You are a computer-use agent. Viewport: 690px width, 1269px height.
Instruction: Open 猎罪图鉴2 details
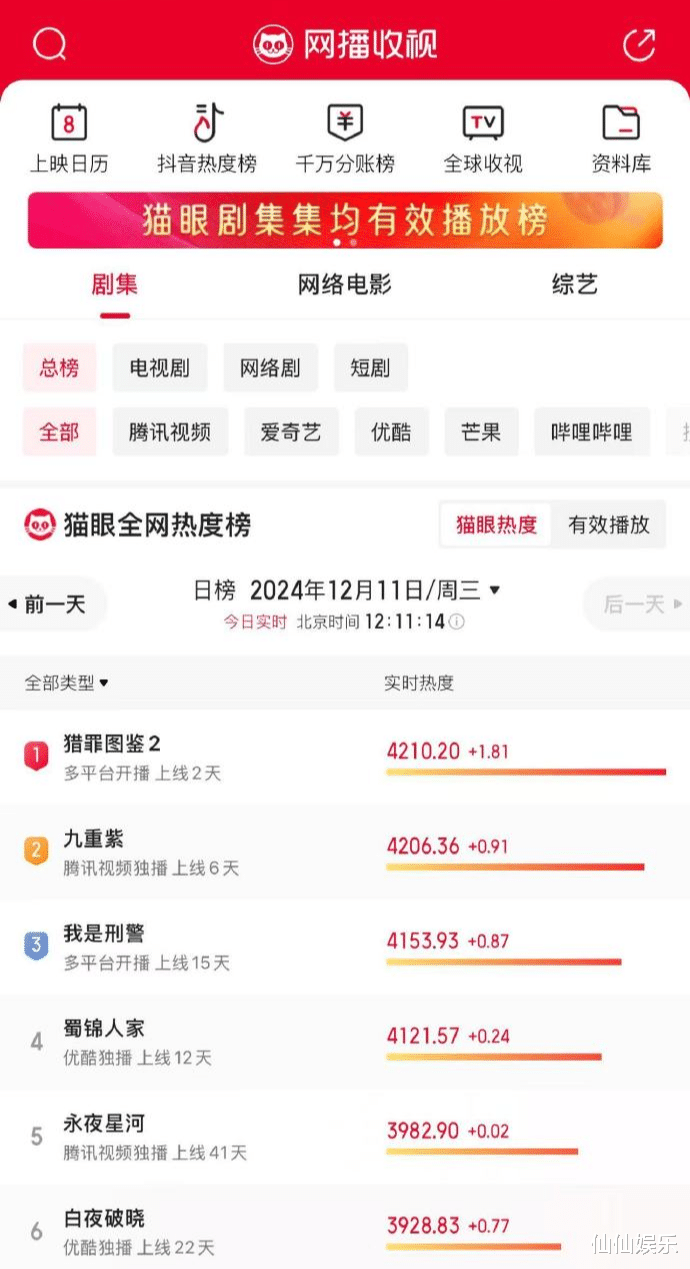345,757
